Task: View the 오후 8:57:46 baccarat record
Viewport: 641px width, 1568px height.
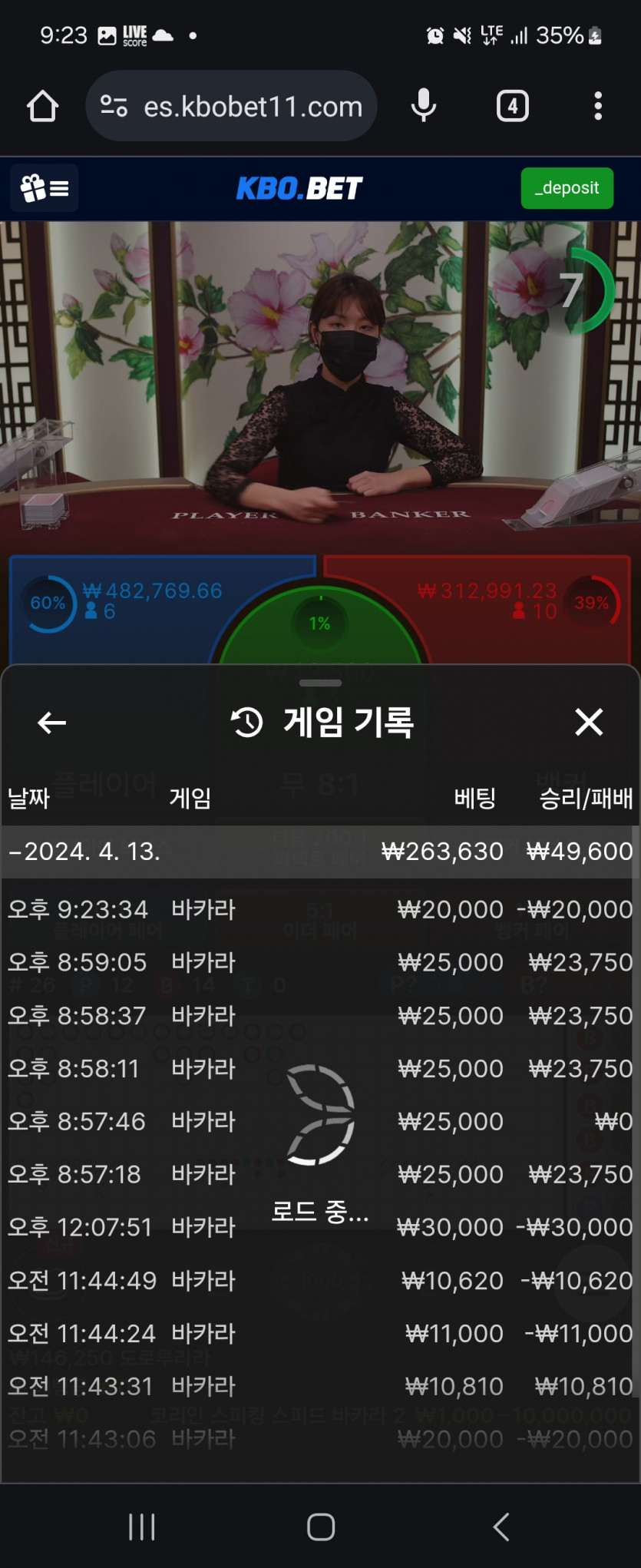Action: (319, 1122)
